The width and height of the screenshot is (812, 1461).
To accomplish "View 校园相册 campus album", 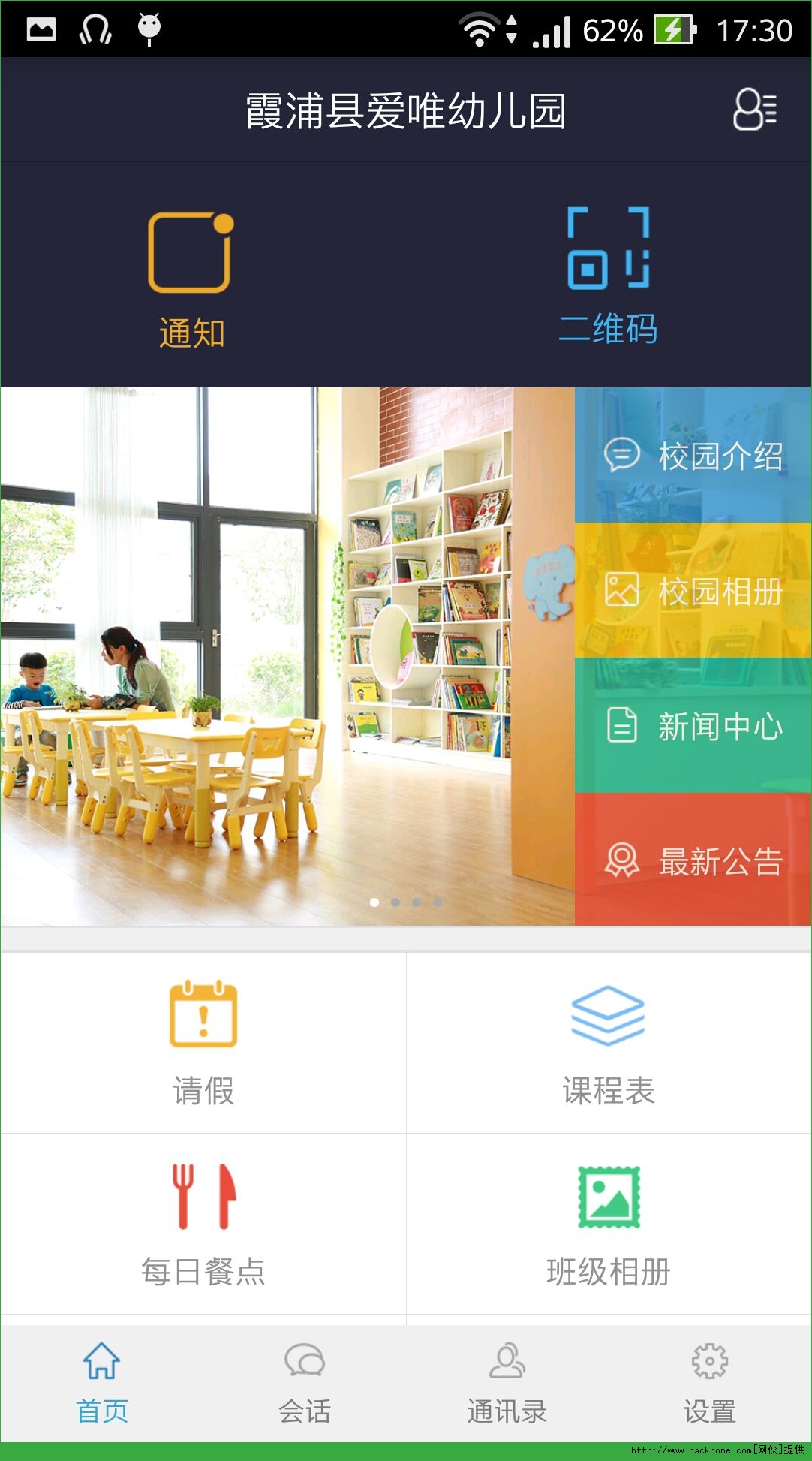I will coord(693,590).
